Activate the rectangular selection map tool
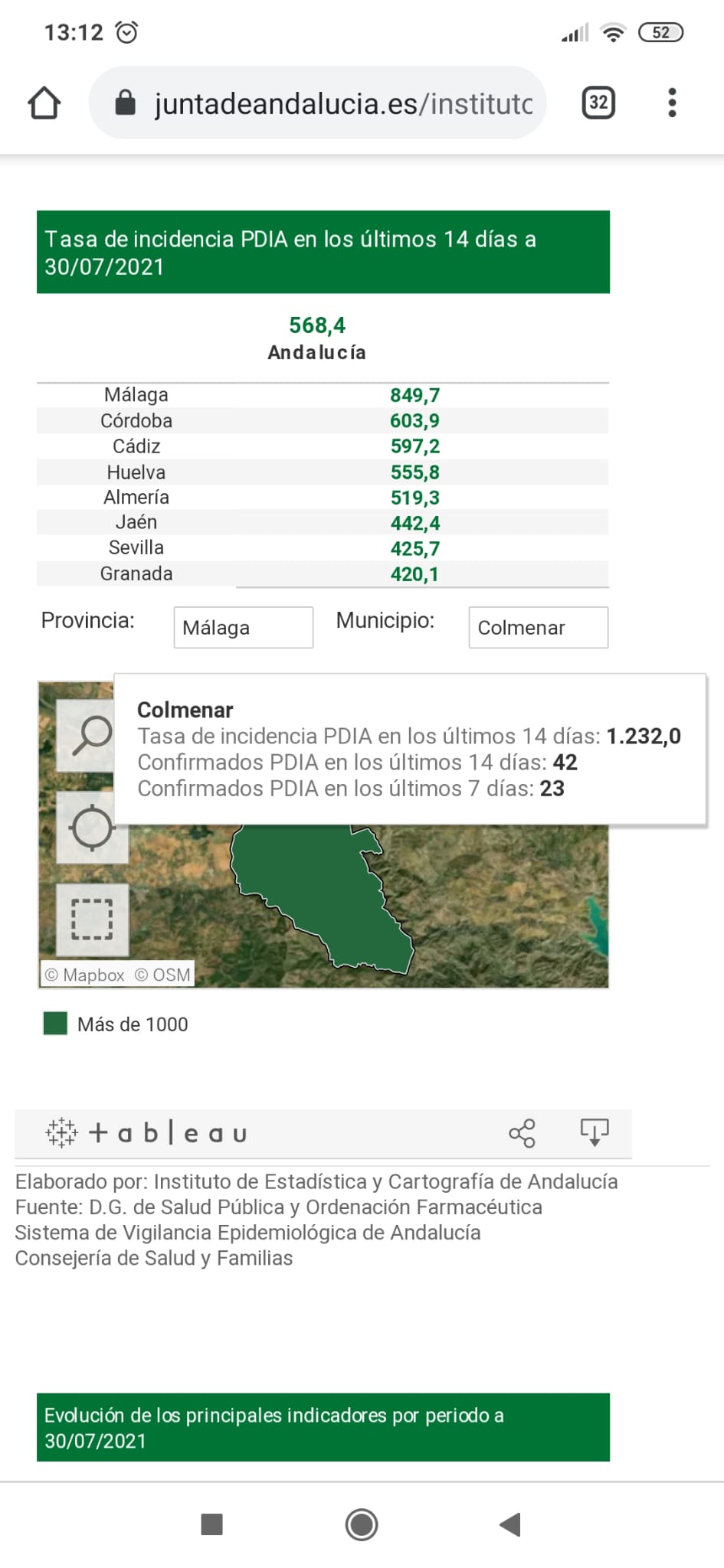Image resolution: width=724 pixels, height=1568 pixels. coord(92,919)
